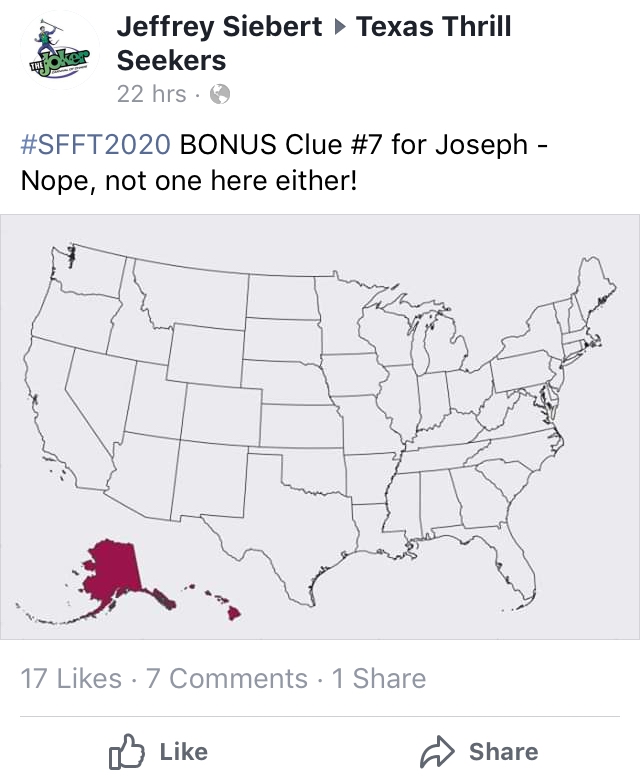Open the 7 Comments
The width and height of the screenshot is (640, 778).
tap(227, 678)
